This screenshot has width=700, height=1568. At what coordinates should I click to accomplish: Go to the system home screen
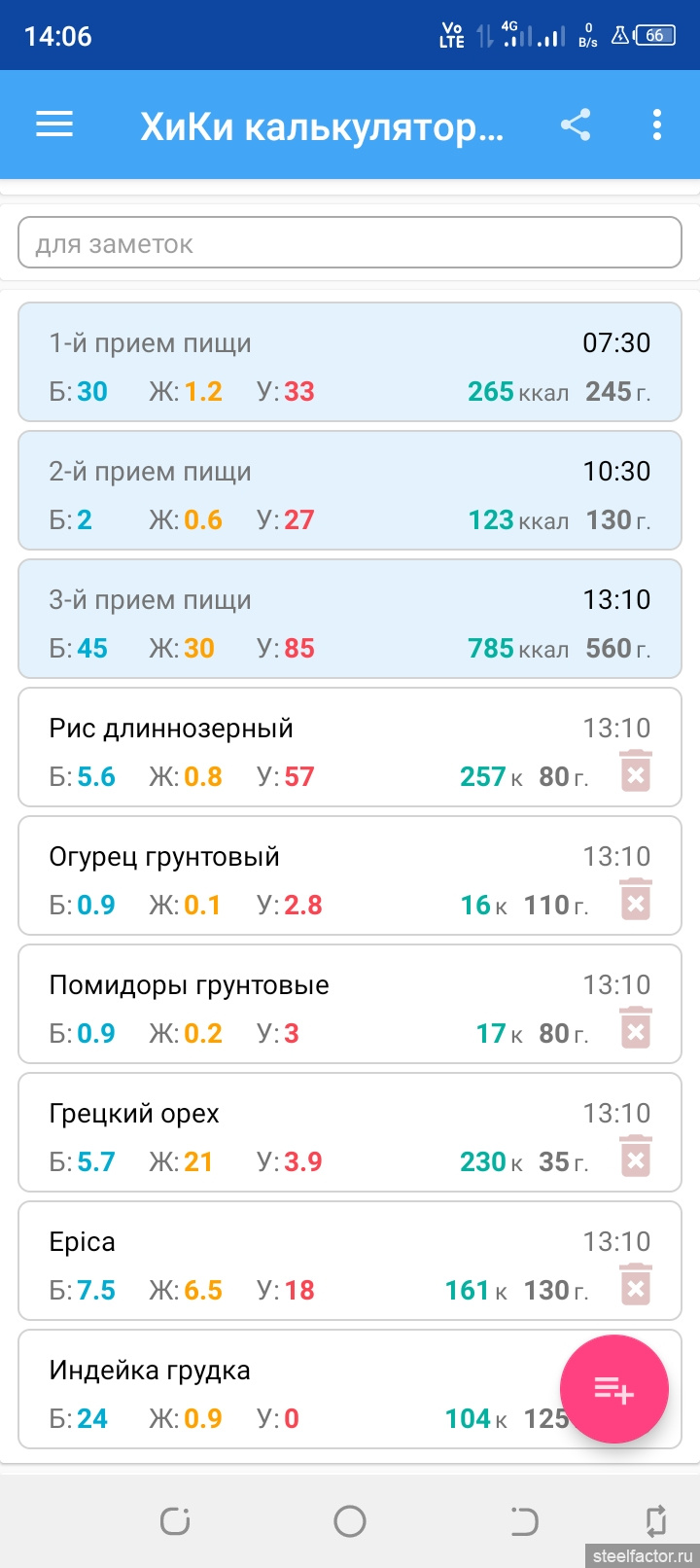(x=350, y=1520)
